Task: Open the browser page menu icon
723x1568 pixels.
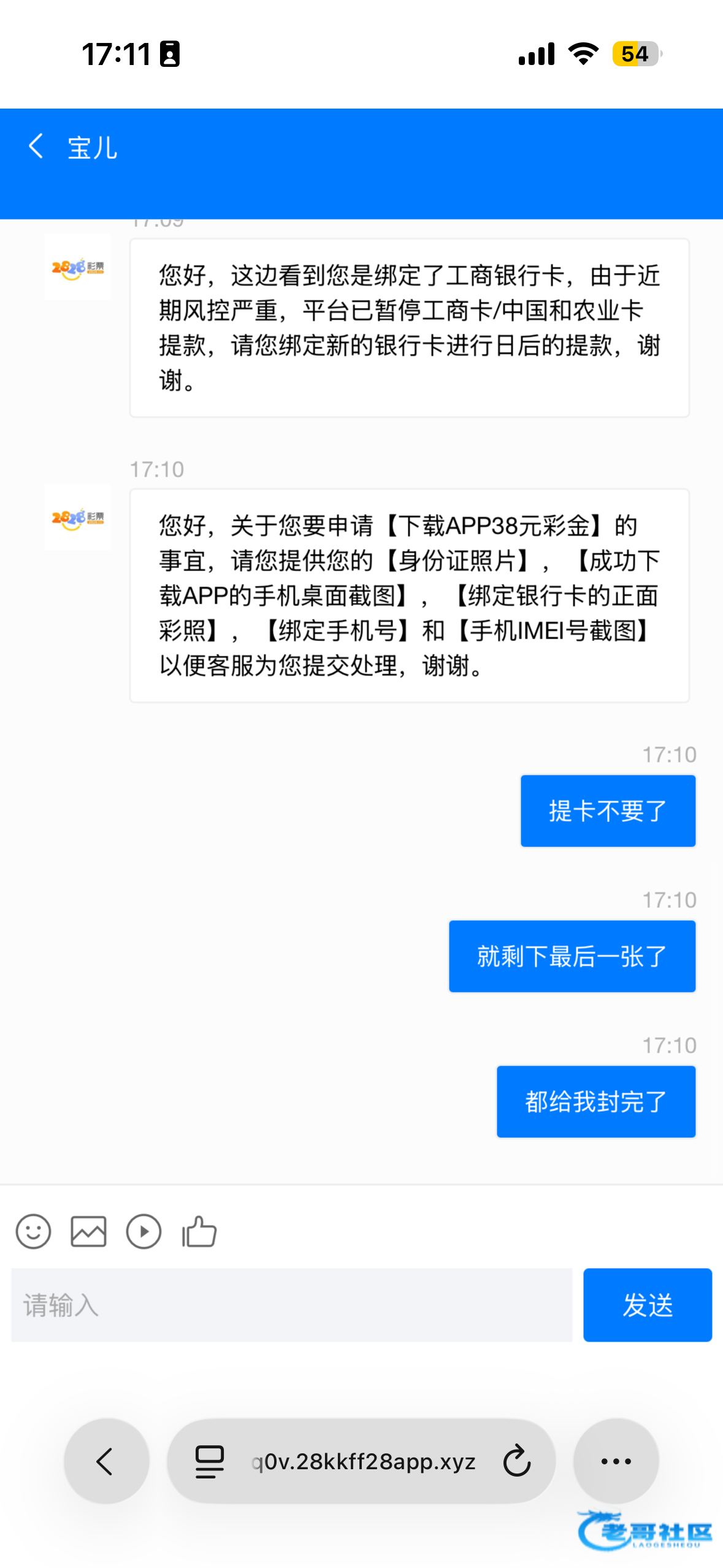Action: click(210, 1461)
